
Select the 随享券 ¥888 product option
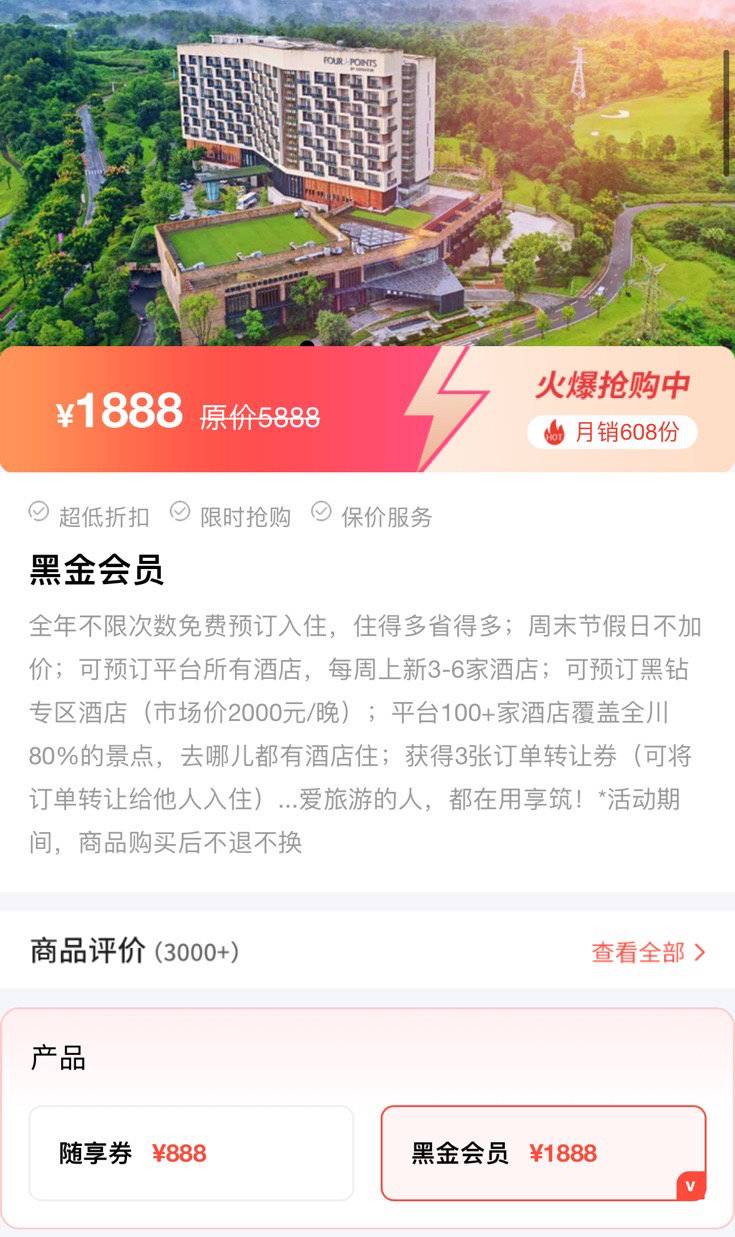tap(191, 1153)
